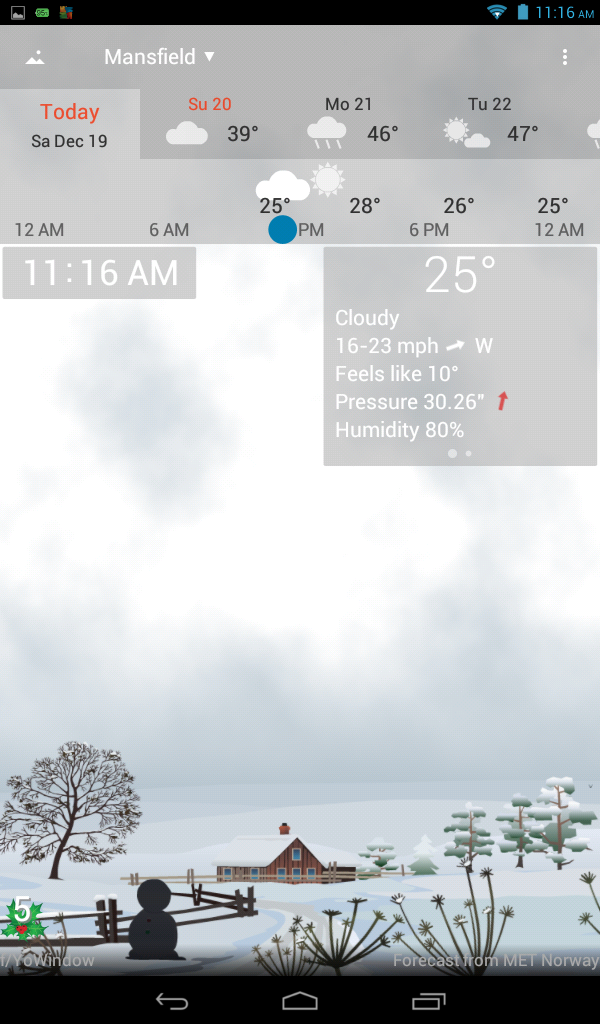600x1024 pixels.
Task: Expand the Mansfield location dropdown
Action: coord(160,57)
